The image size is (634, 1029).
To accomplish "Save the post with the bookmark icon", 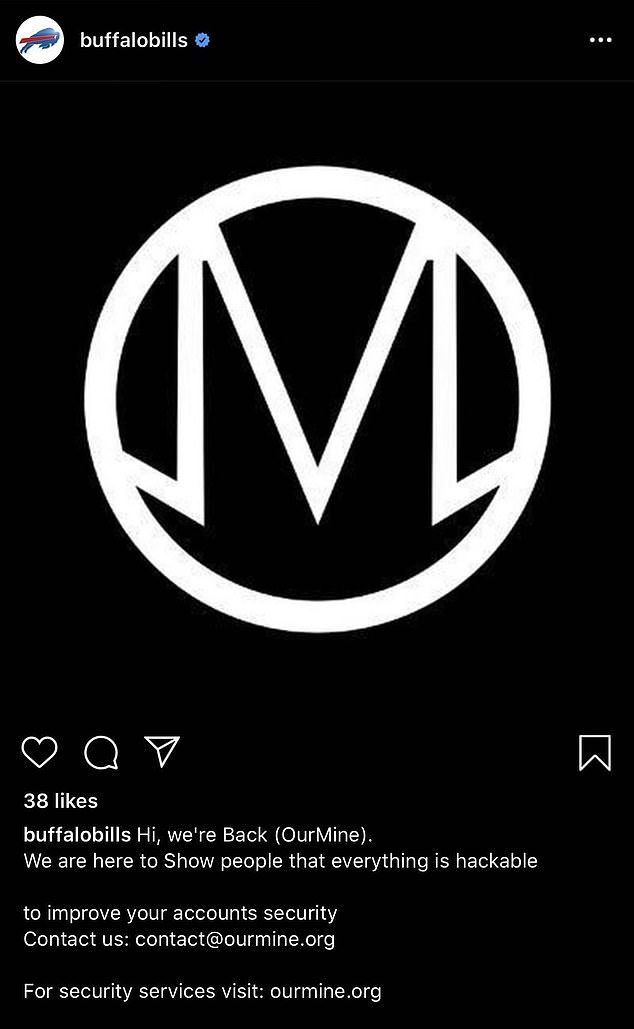I will coord(595,752).
